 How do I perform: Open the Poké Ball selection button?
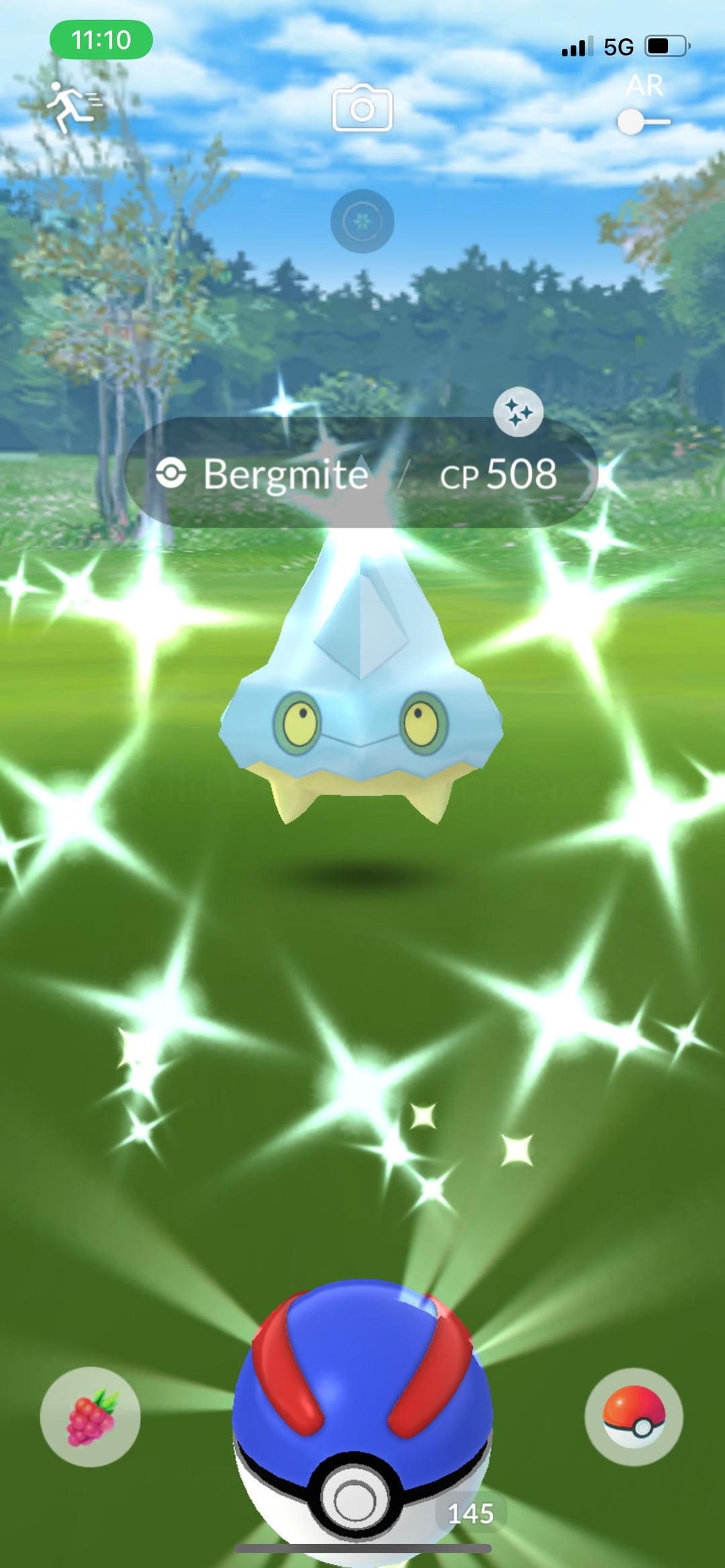[633, 1416]
